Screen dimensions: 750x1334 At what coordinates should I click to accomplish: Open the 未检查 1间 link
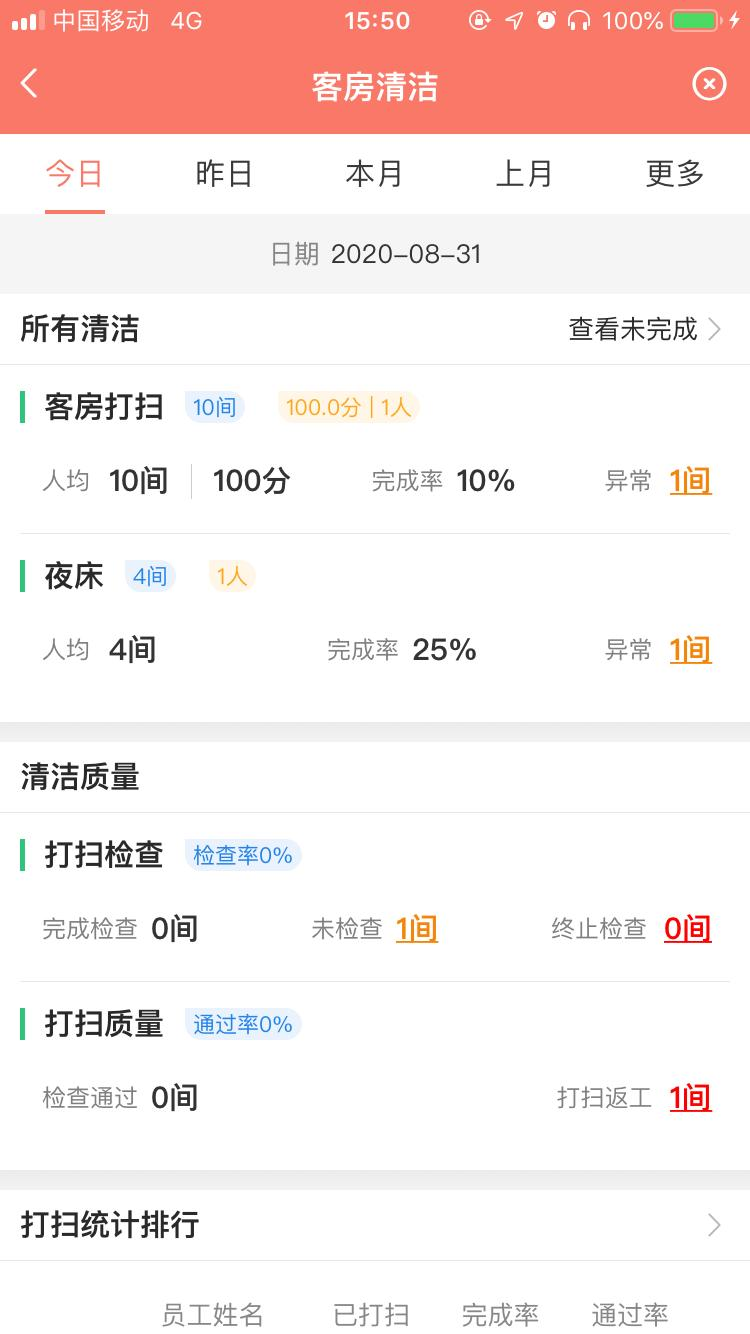click(x=417, y=929)
